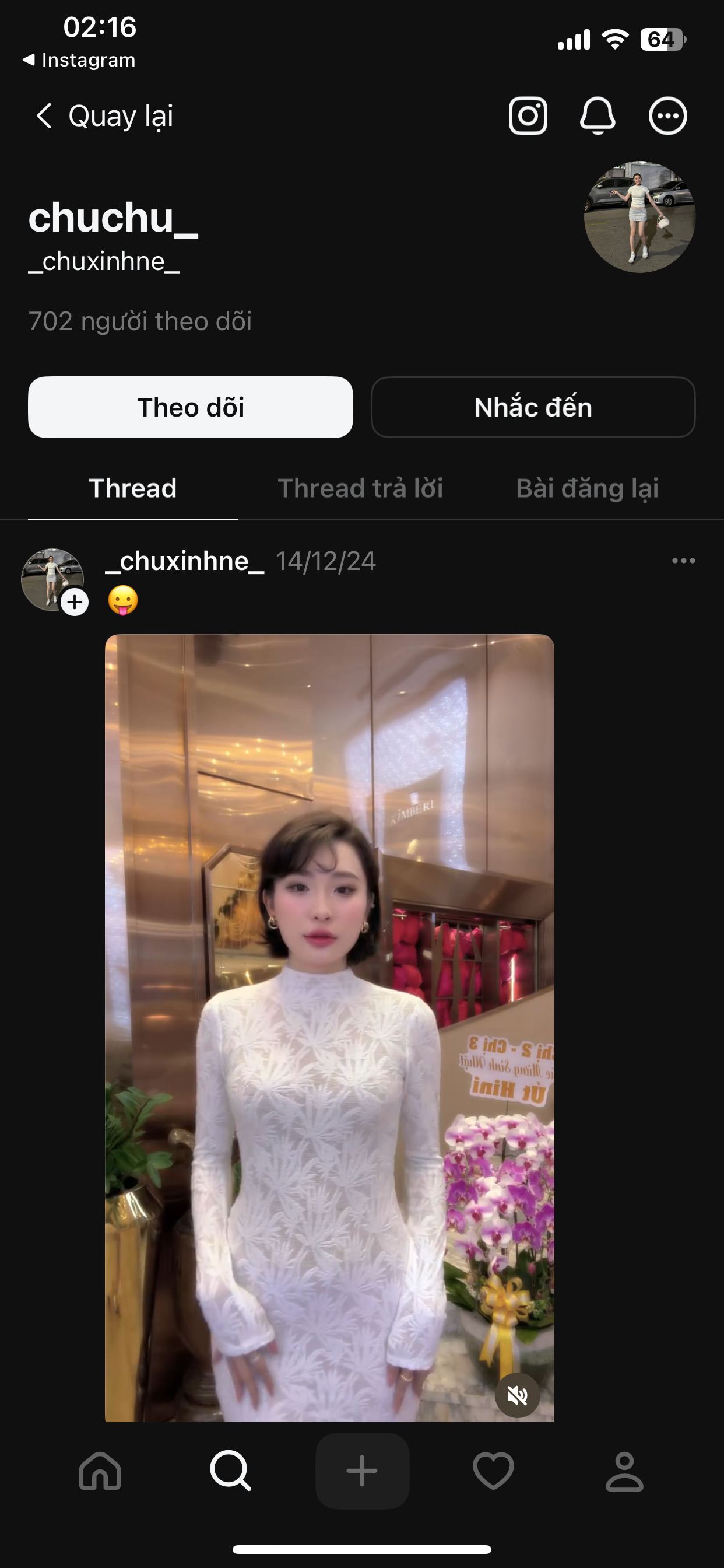The height and width of the screenshot is (1568, 724).
Task: Unmute the video sound
Action: click(517, 1395)
